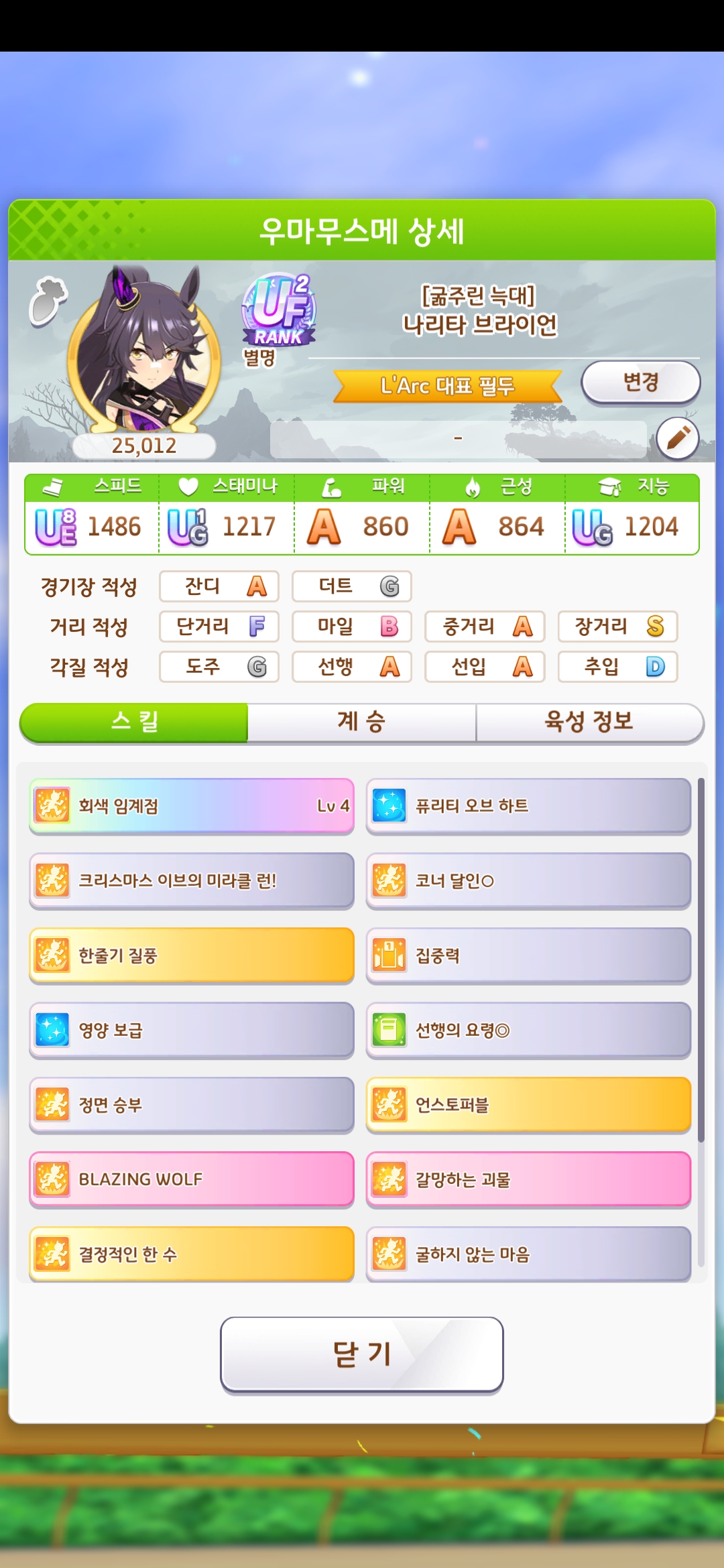Close the dialog with the 닫기 button

pyautogui.click(x=361, y=1354)
